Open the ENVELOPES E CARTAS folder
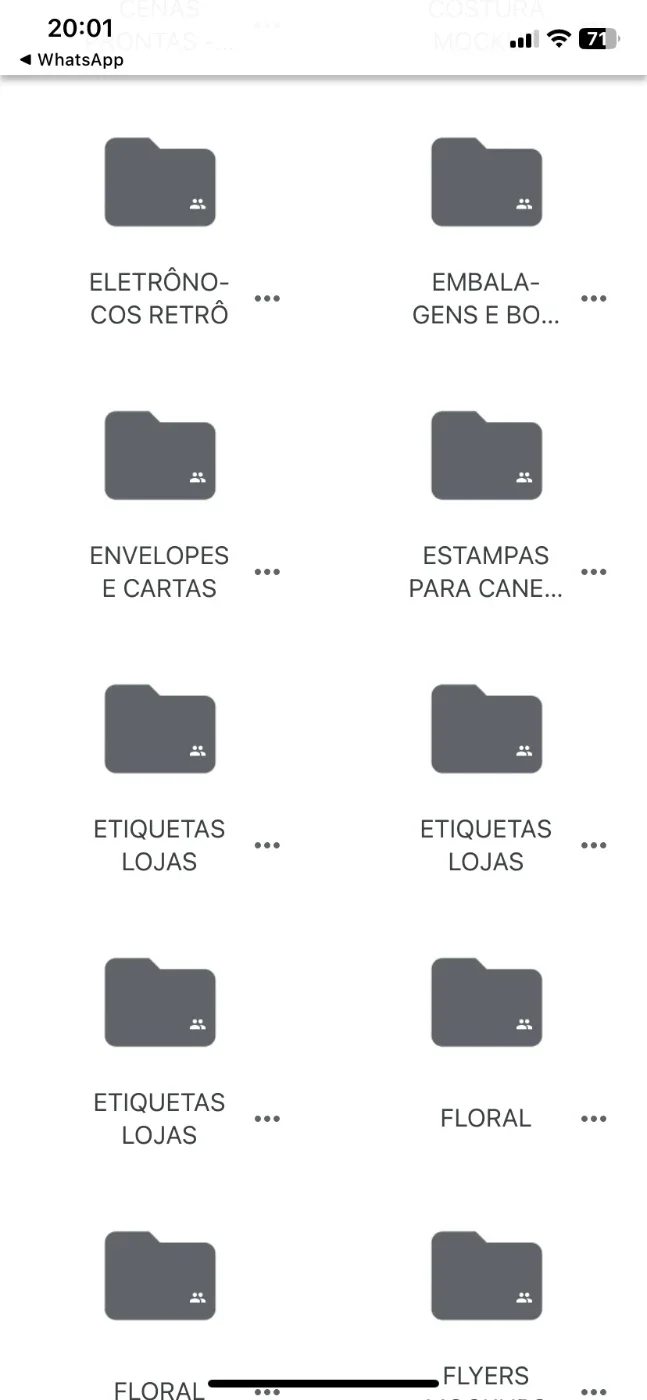647x1400 pixels. pyautogui.click(x=160, y=455)
